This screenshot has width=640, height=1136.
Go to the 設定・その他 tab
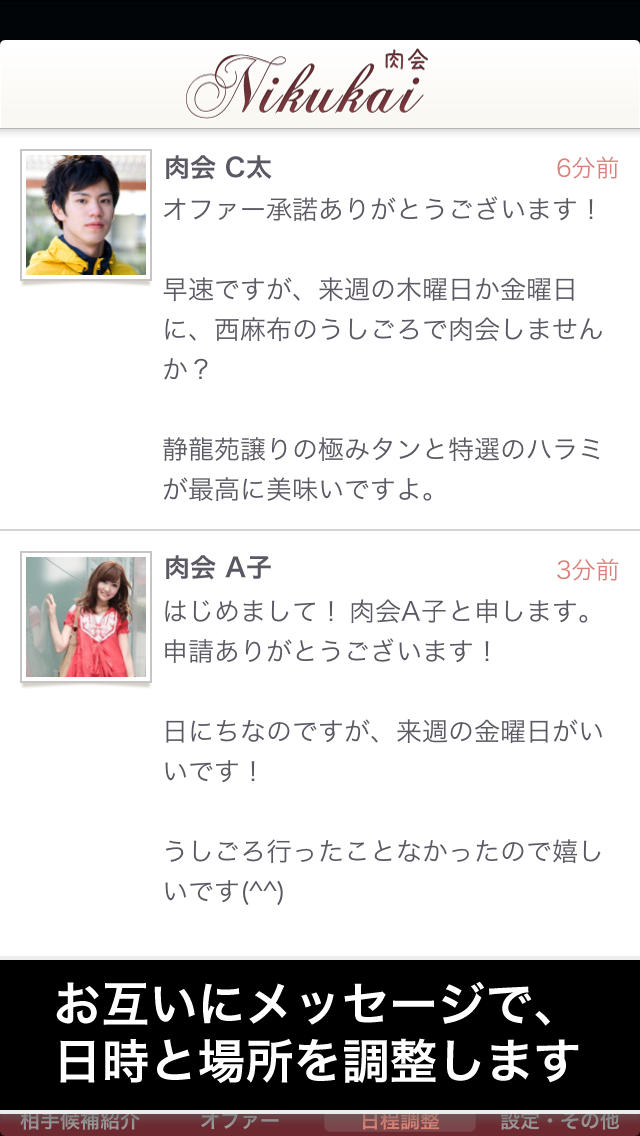point(560,1122)
